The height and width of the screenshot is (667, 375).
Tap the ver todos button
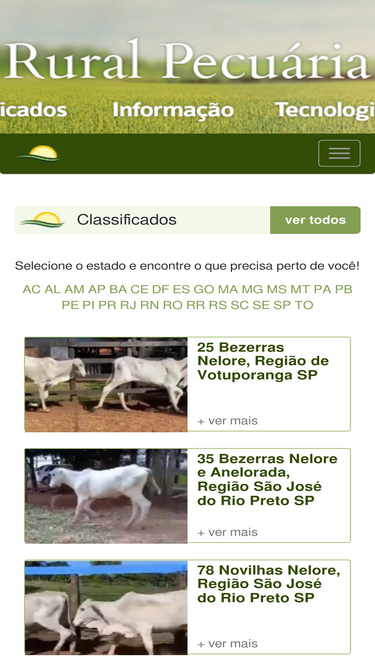click(315, 220)
